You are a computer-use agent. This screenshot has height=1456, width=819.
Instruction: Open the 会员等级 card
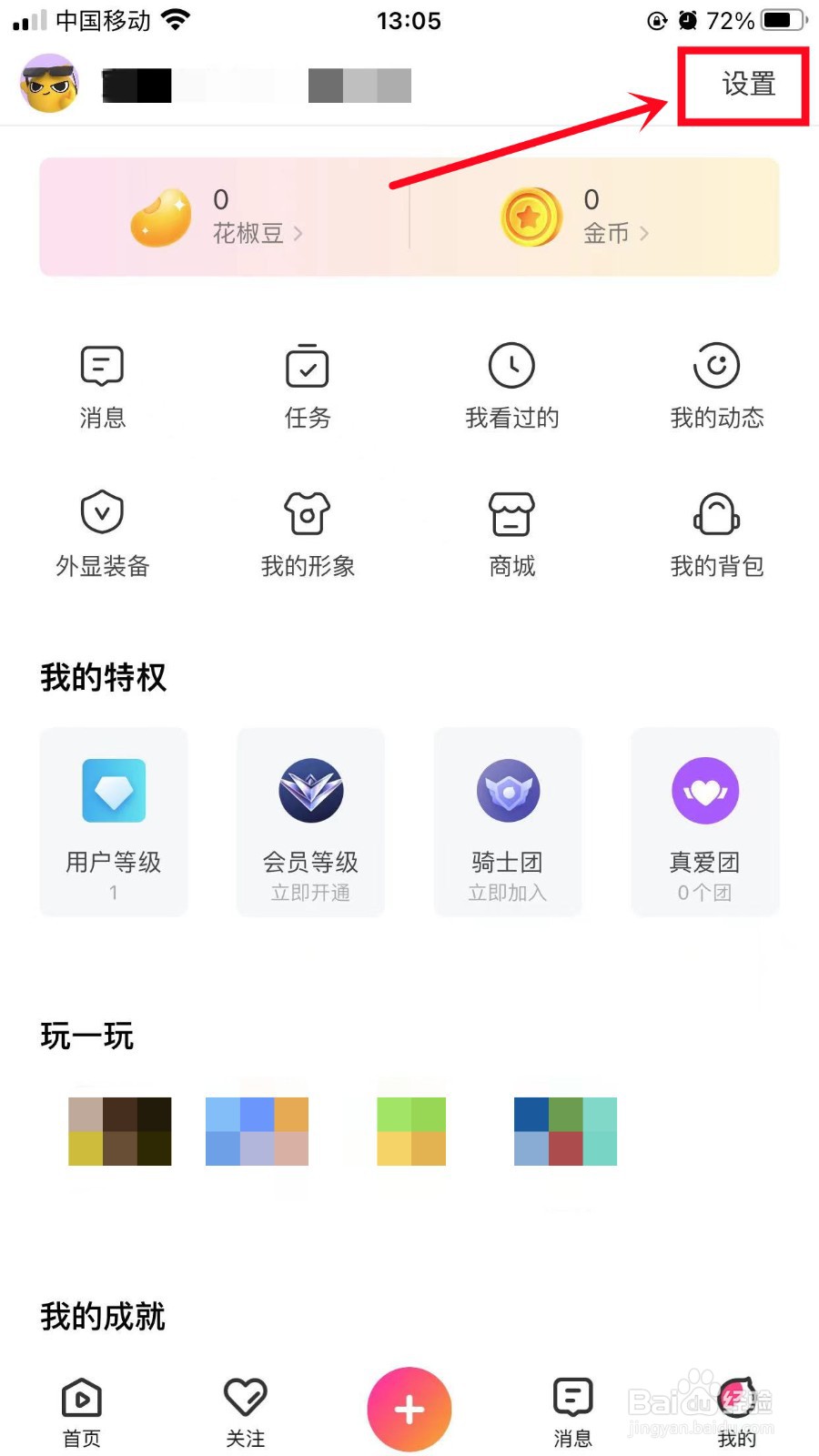pos(310,822)
